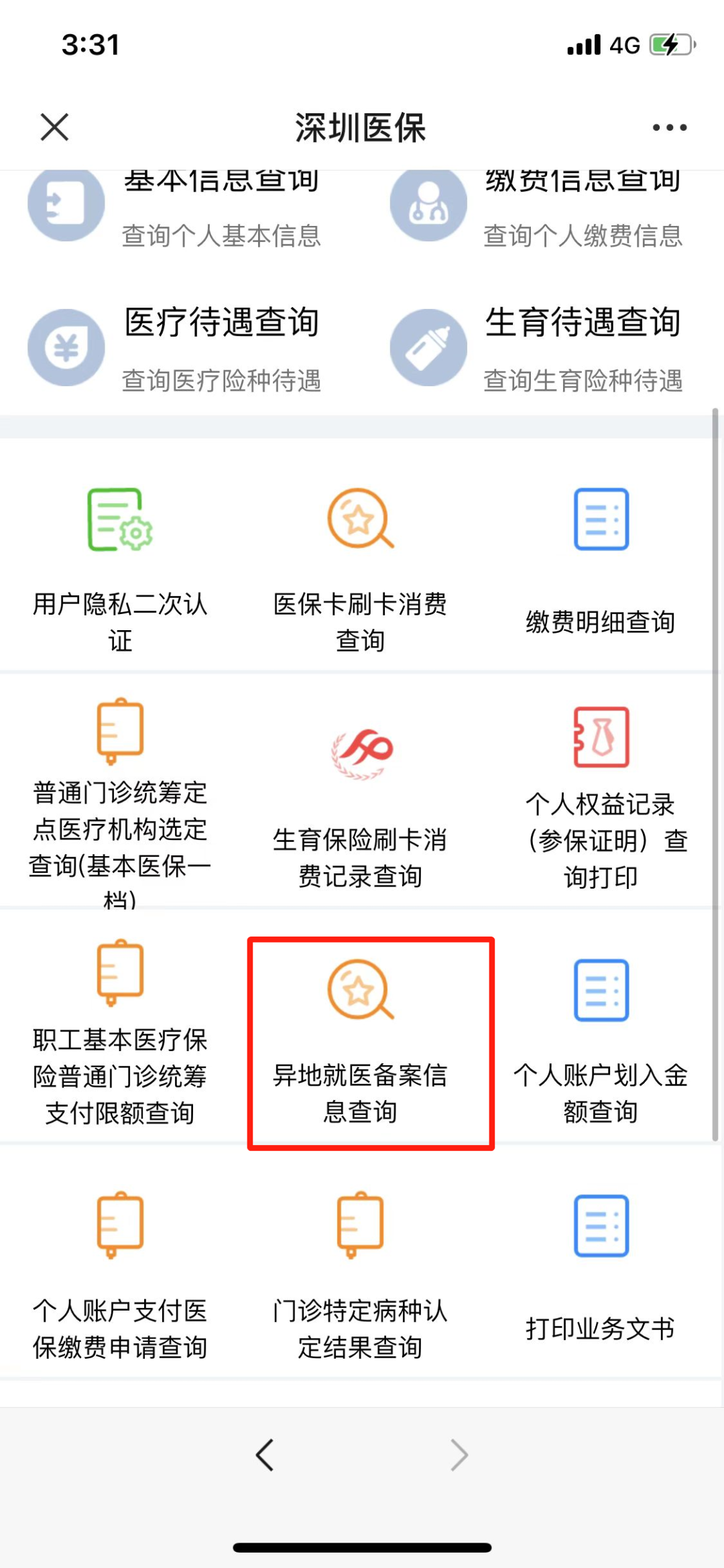
Task: Open the three-dot overflow menu
Action: (670, 127)
